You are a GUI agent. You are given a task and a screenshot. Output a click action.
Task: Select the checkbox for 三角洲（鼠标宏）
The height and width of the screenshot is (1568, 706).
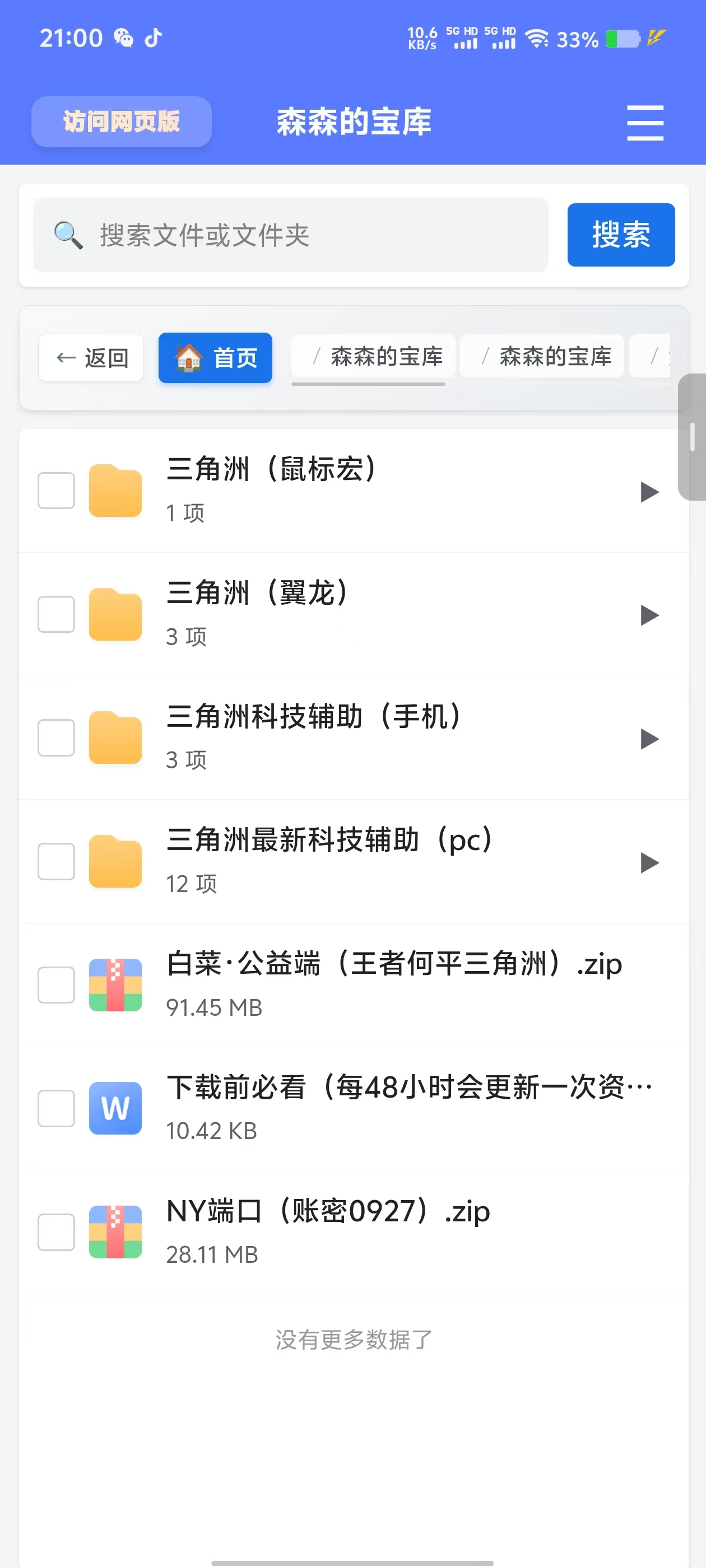point(56,491)
